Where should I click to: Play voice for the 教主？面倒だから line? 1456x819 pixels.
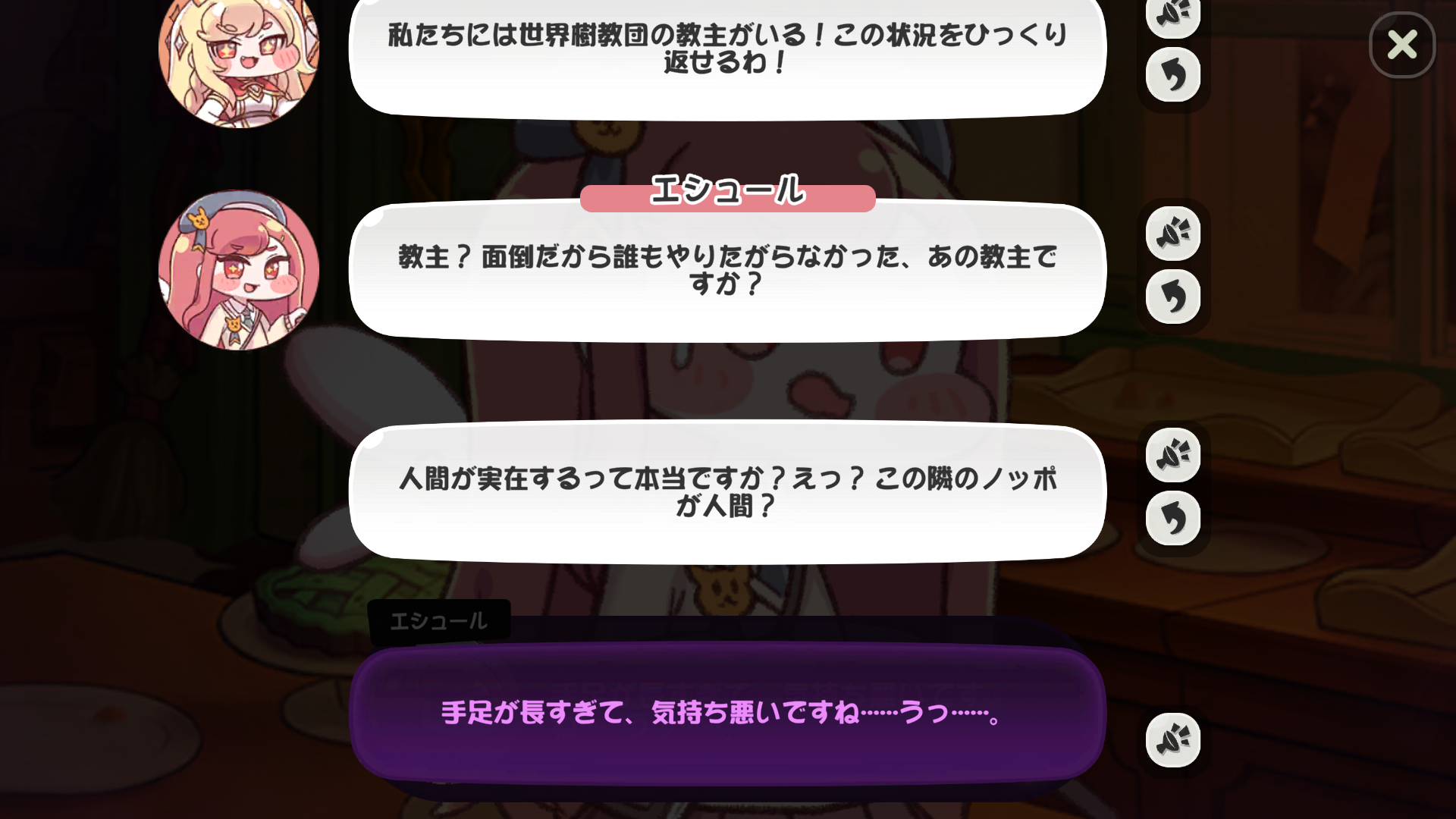tap(1172, 234)
